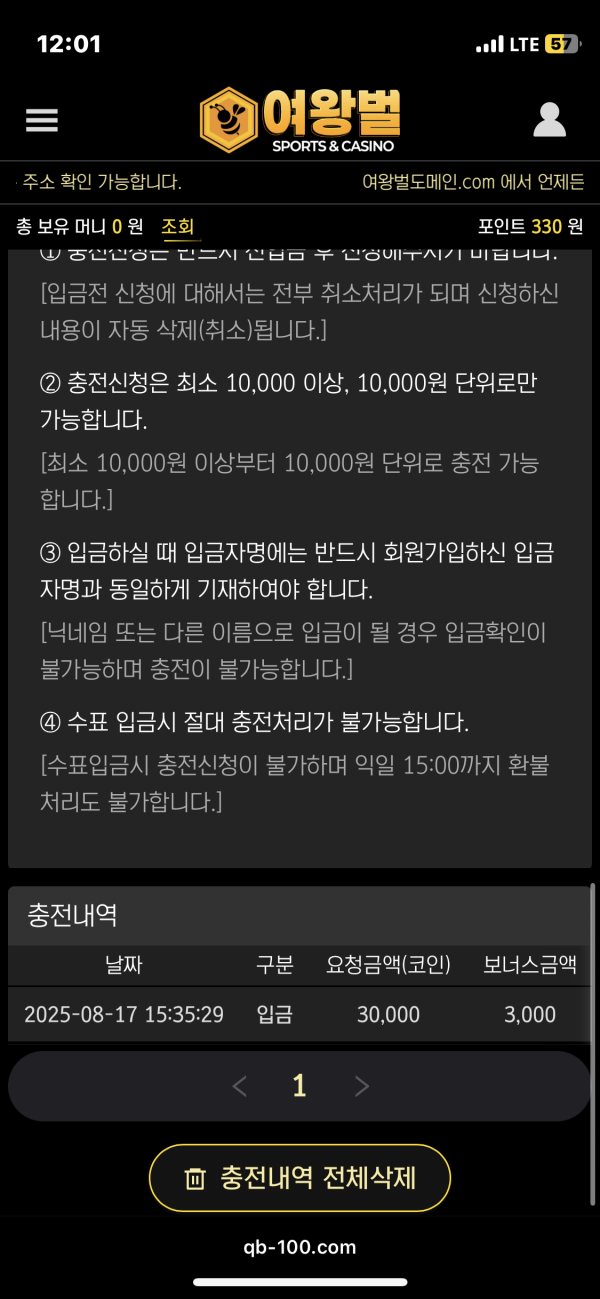The width and height of the screenshot is (600, 1299).
Task: Go to the previous page arrow
Action: [240, 1086]
